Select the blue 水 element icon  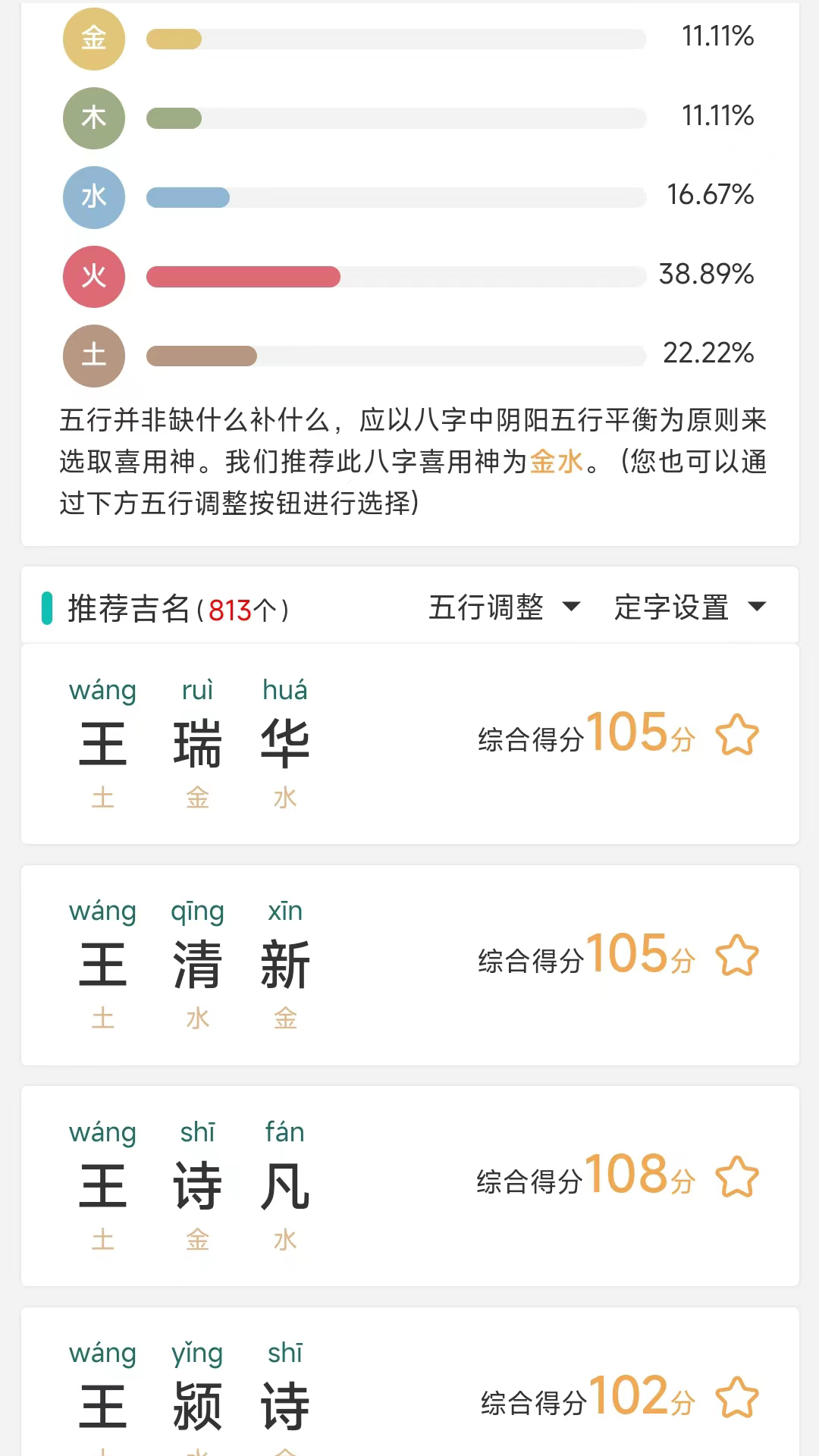tap(93, 197)
